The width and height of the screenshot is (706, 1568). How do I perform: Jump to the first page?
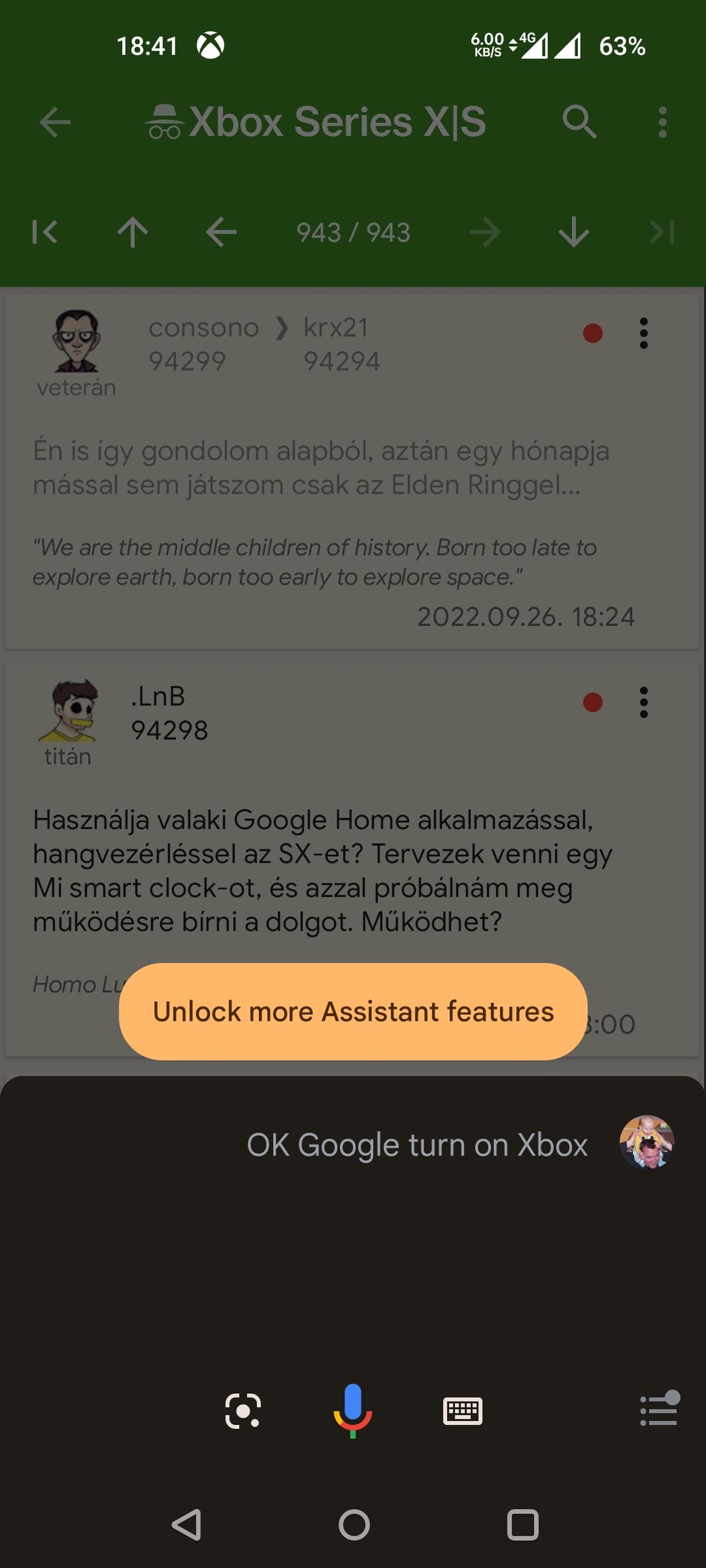tap(45, 232)
